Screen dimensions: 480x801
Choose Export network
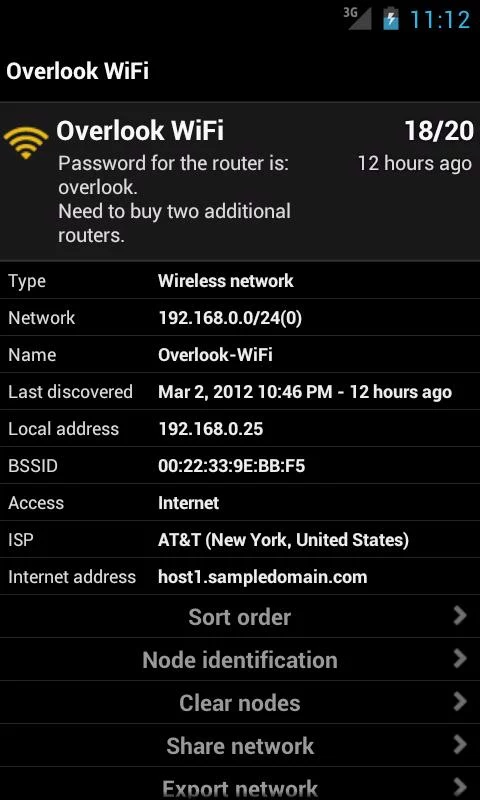coord(240,784)
